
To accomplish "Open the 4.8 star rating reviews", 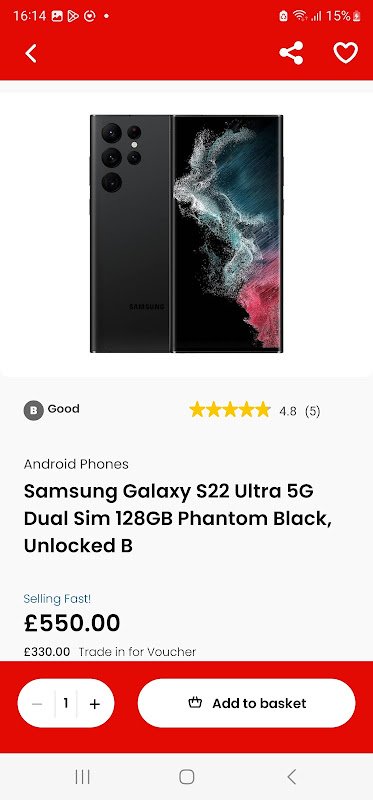I will [254, 410].
